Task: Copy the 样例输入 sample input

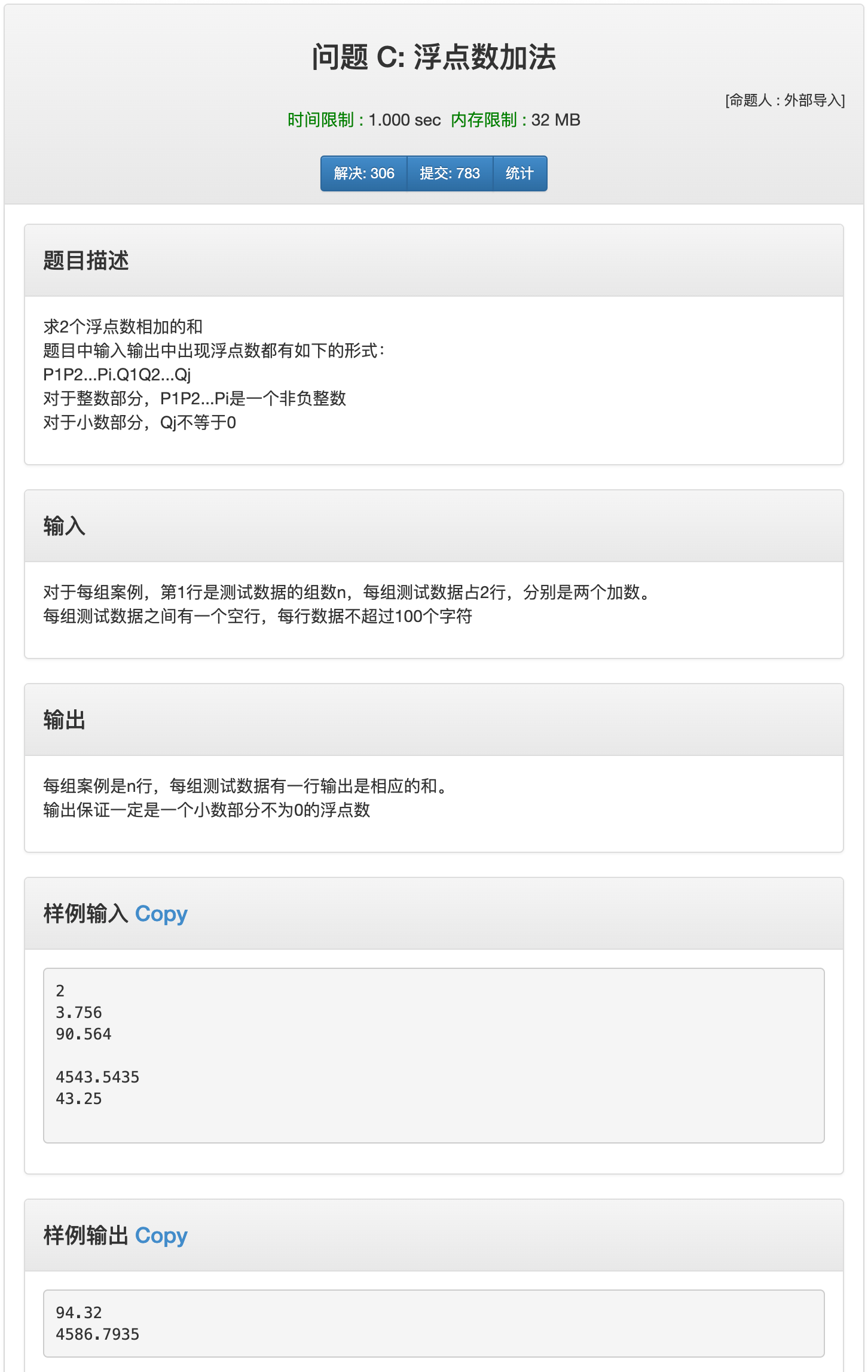Action: (161, 914)
